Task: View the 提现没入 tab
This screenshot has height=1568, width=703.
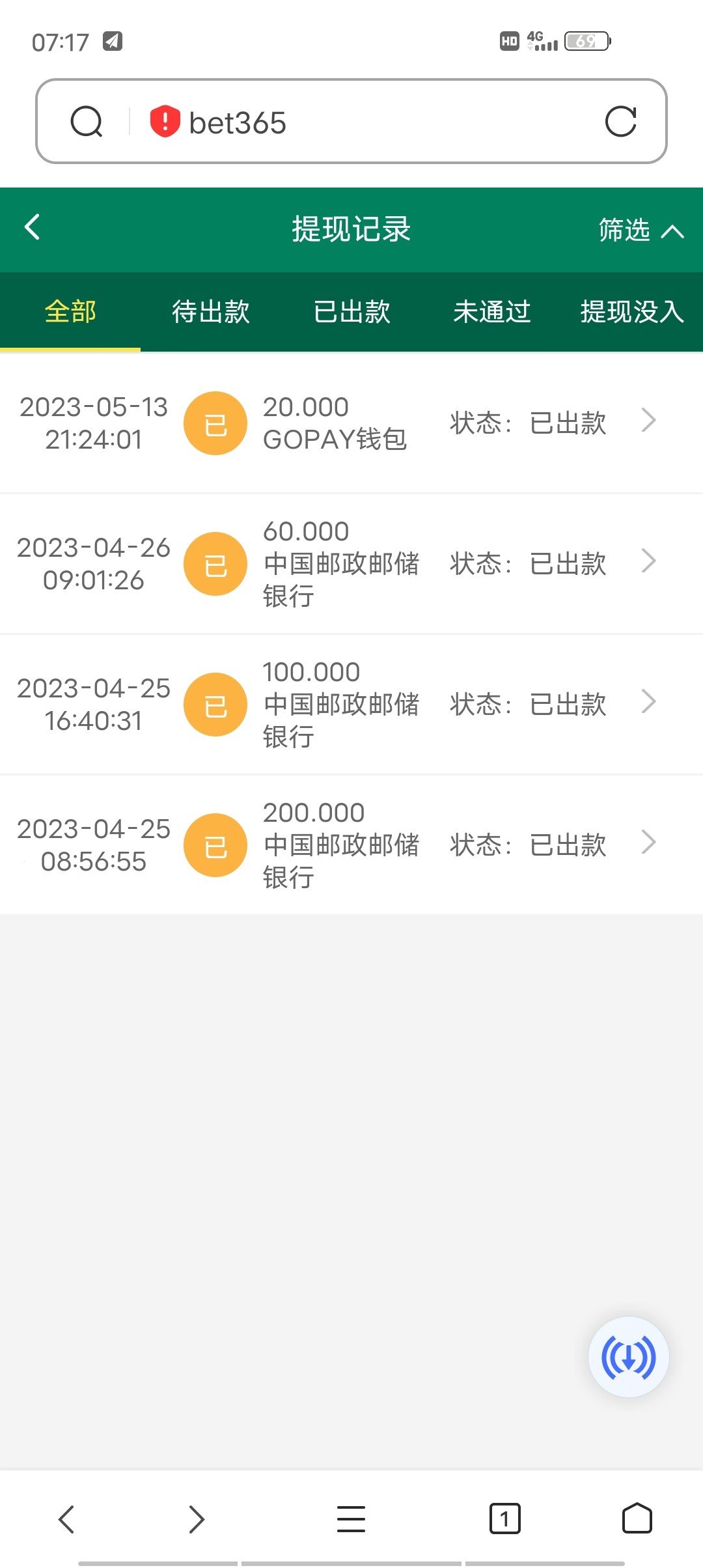Action: [631, 312]
